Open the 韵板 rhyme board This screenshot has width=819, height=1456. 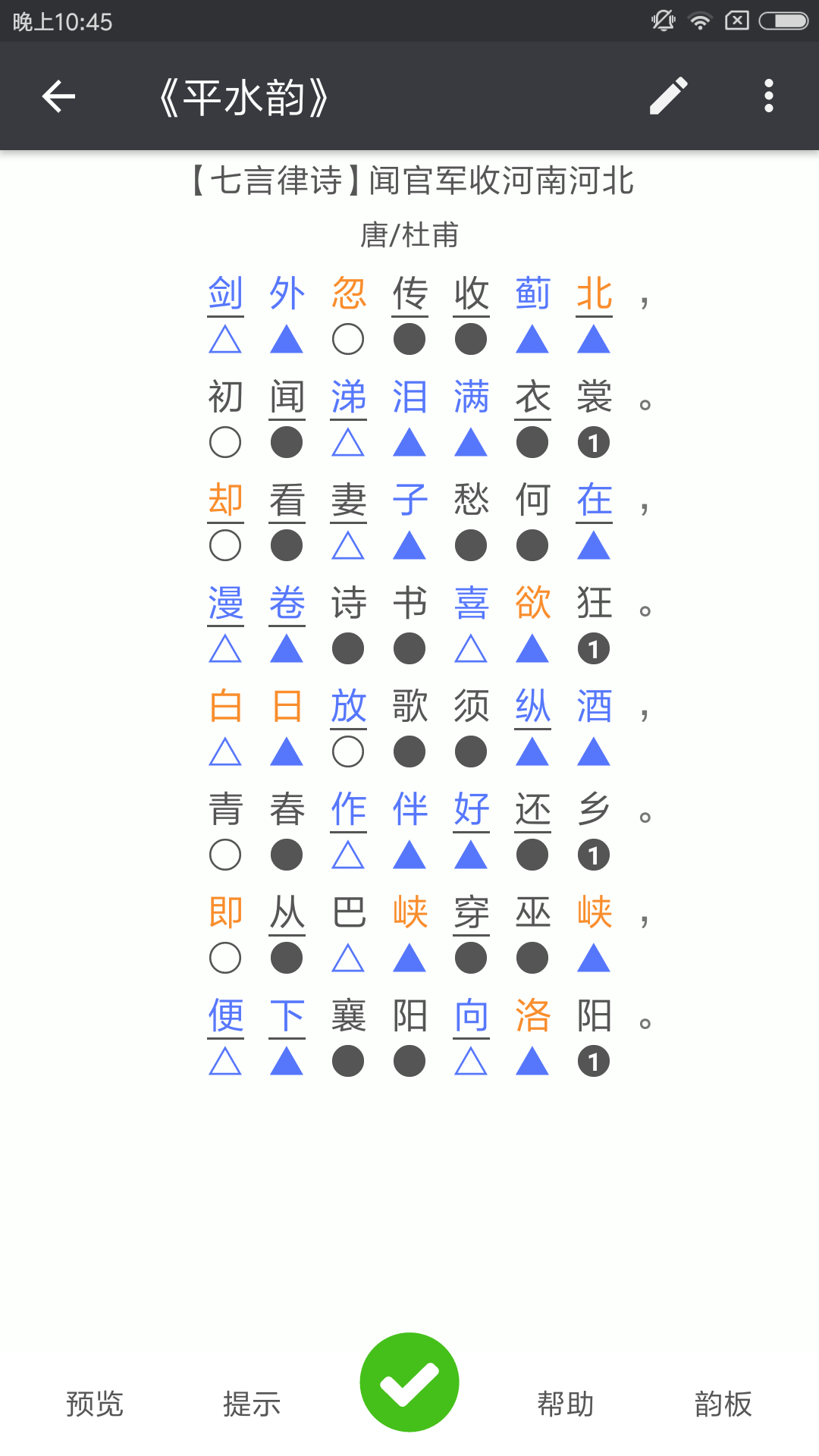[723, 1404]
